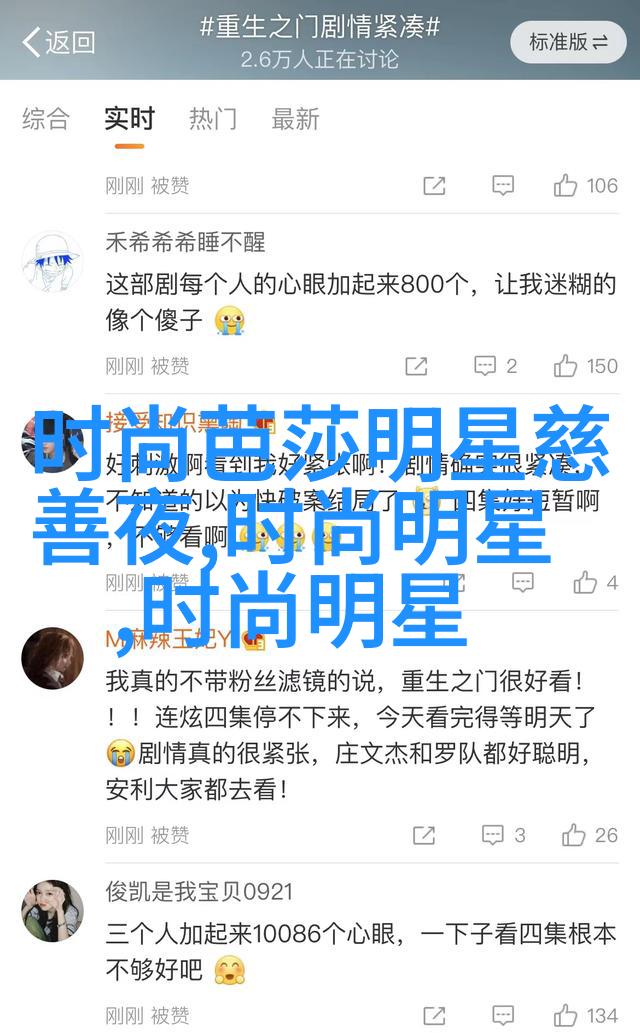Screen dimensions: 640x1033
Task: Switch to the 综合 tab
Action: click(46, 119)
